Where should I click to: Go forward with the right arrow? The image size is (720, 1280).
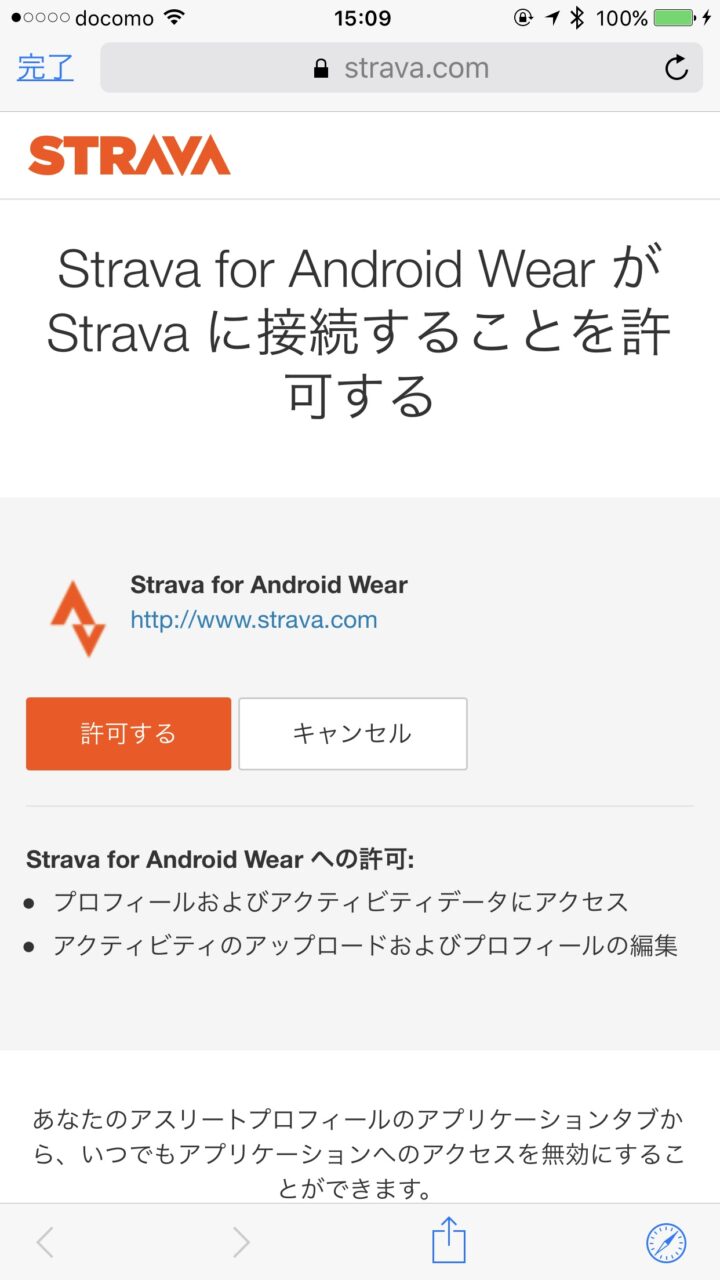coord(241,1242)
